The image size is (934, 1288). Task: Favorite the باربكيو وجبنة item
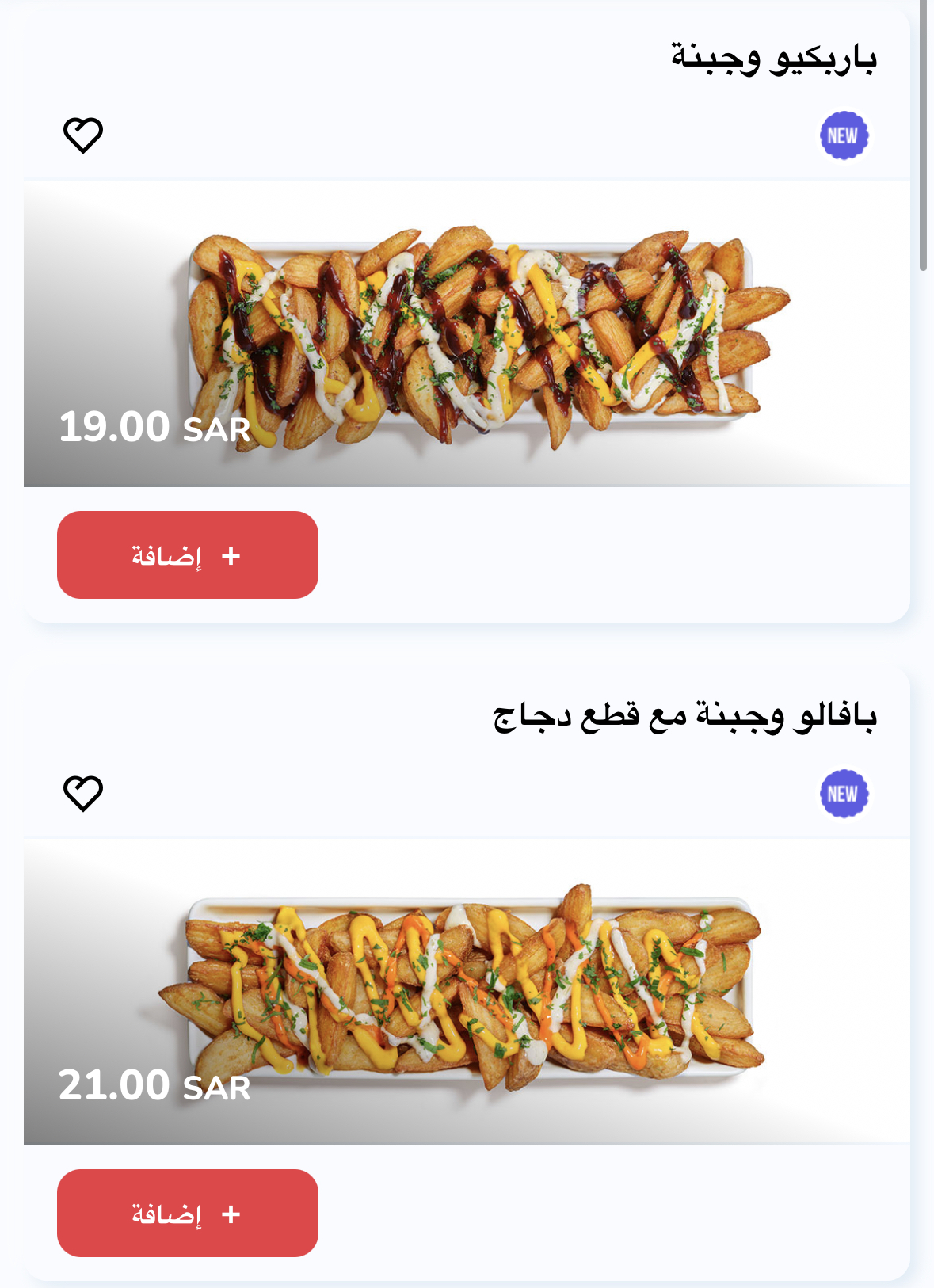(83, 135)
